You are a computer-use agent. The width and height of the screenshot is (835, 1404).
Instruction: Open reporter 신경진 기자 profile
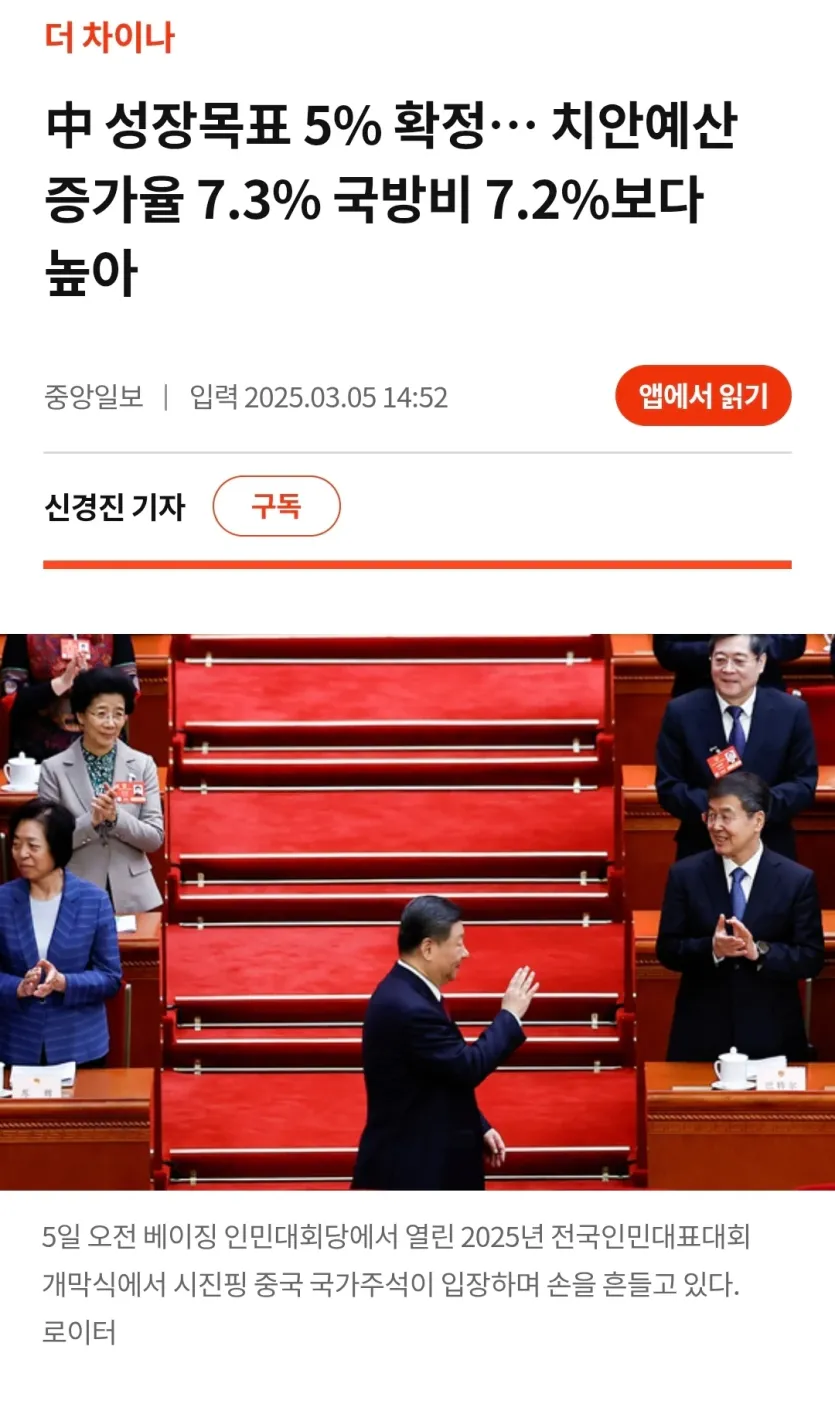coord(114,507)
